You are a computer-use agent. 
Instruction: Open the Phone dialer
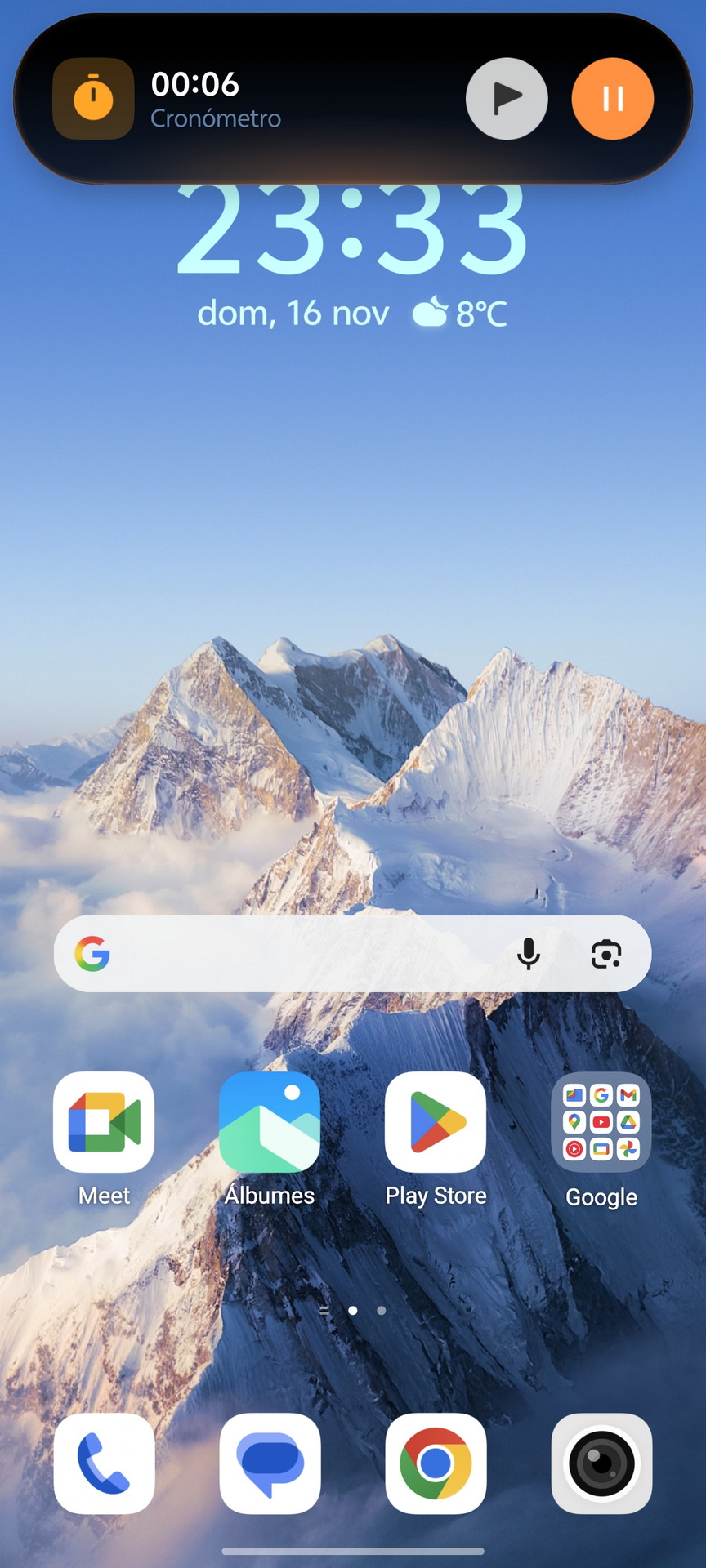pos(104,1463)
